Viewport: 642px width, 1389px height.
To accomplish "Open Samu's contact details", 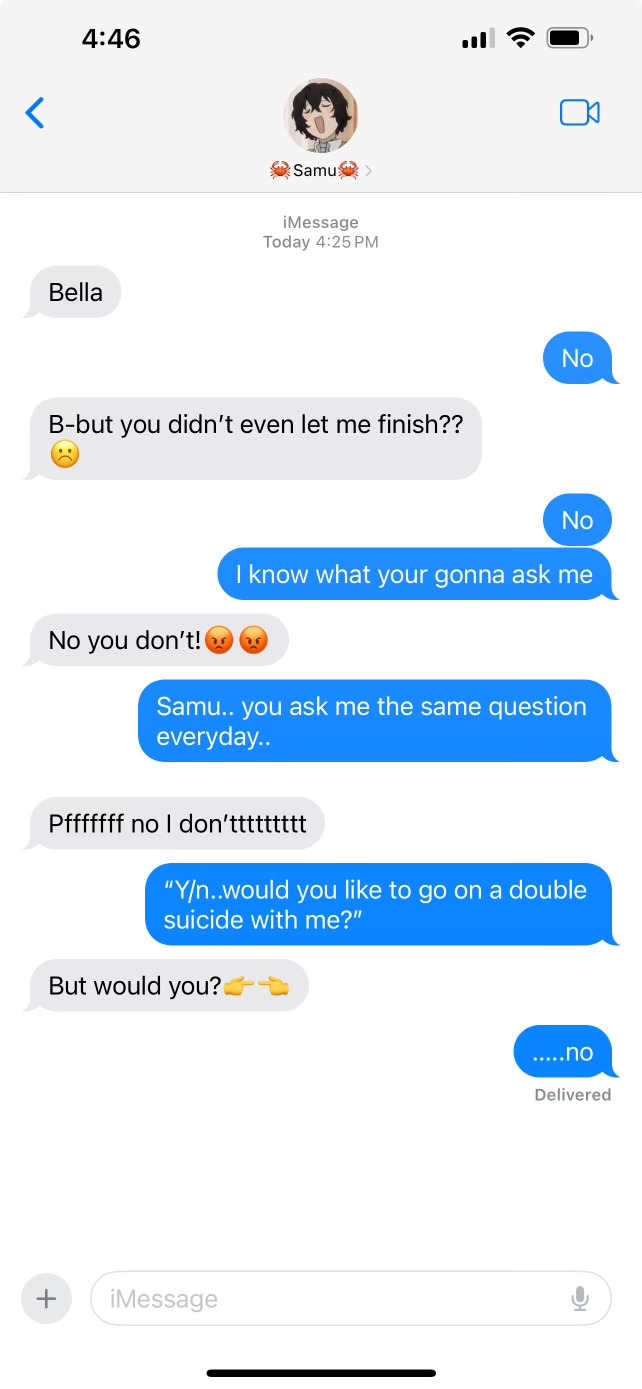I will tap(321, 130).
